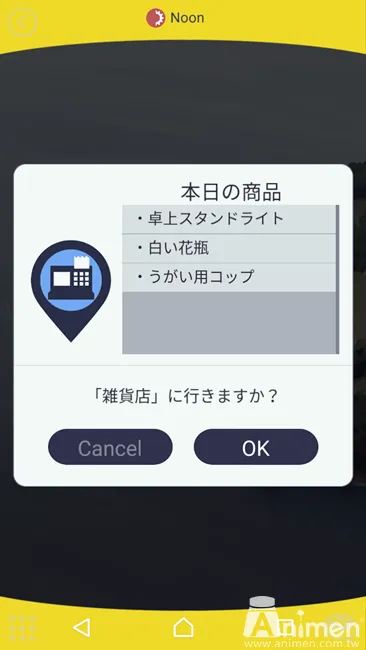The width and height of the screenshot is (366, 650).
Task: Select the 白い花瓶 item
Action: click(229, 248)
